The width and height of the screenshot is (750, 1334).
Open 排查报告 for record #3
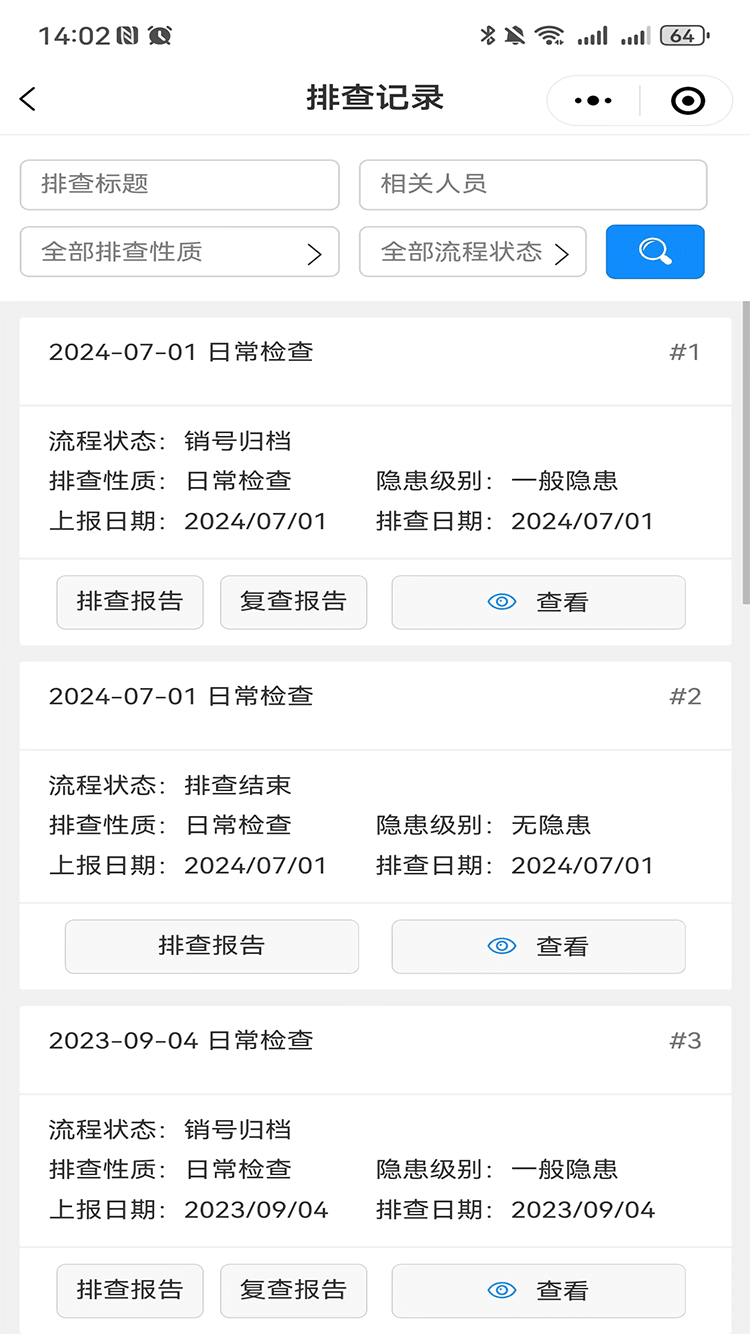[130, 1290]
